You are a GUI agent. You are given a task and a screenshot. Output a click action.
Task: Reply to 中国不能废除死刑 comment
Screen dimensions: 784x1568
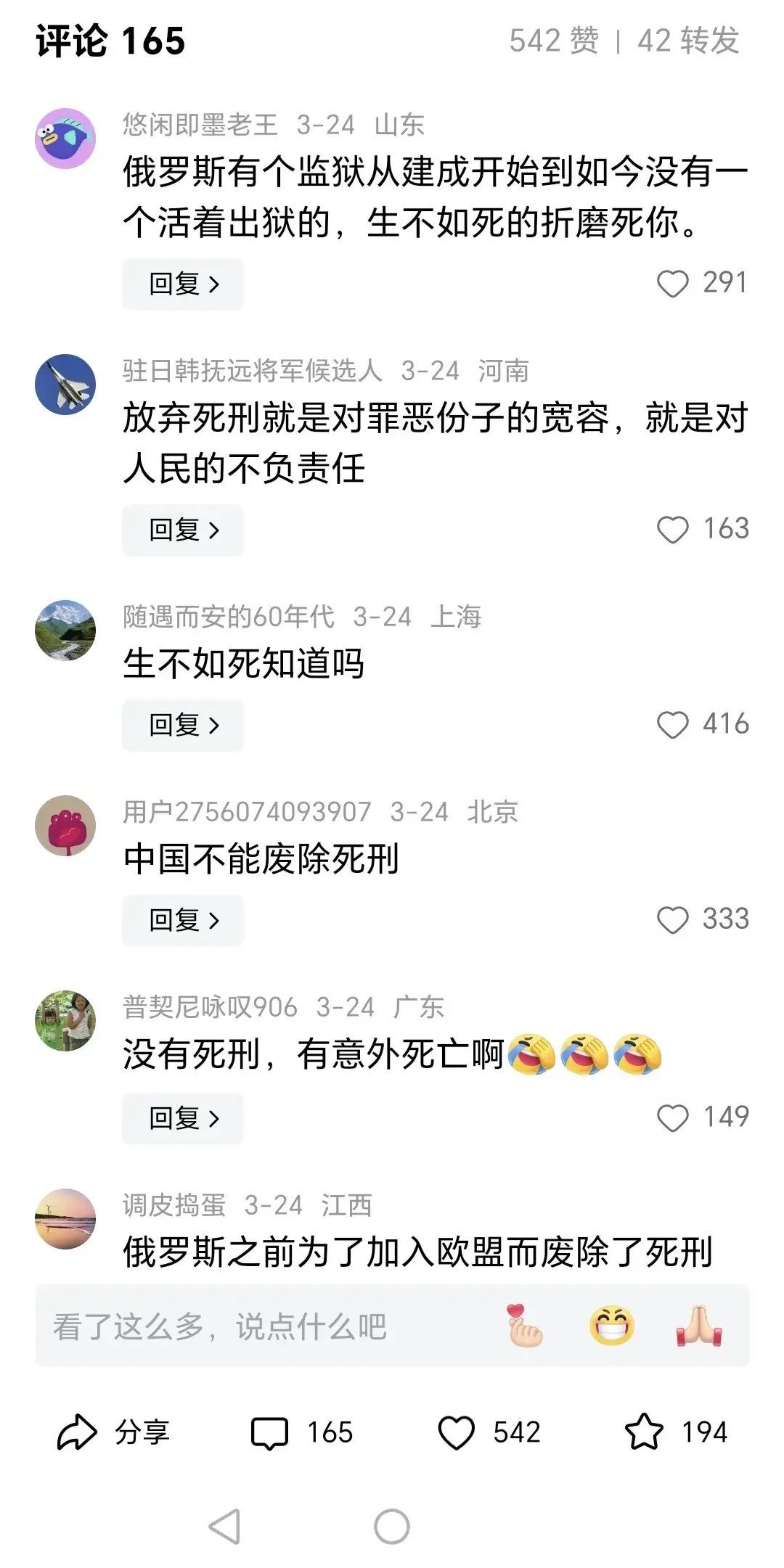coord(183,921)
